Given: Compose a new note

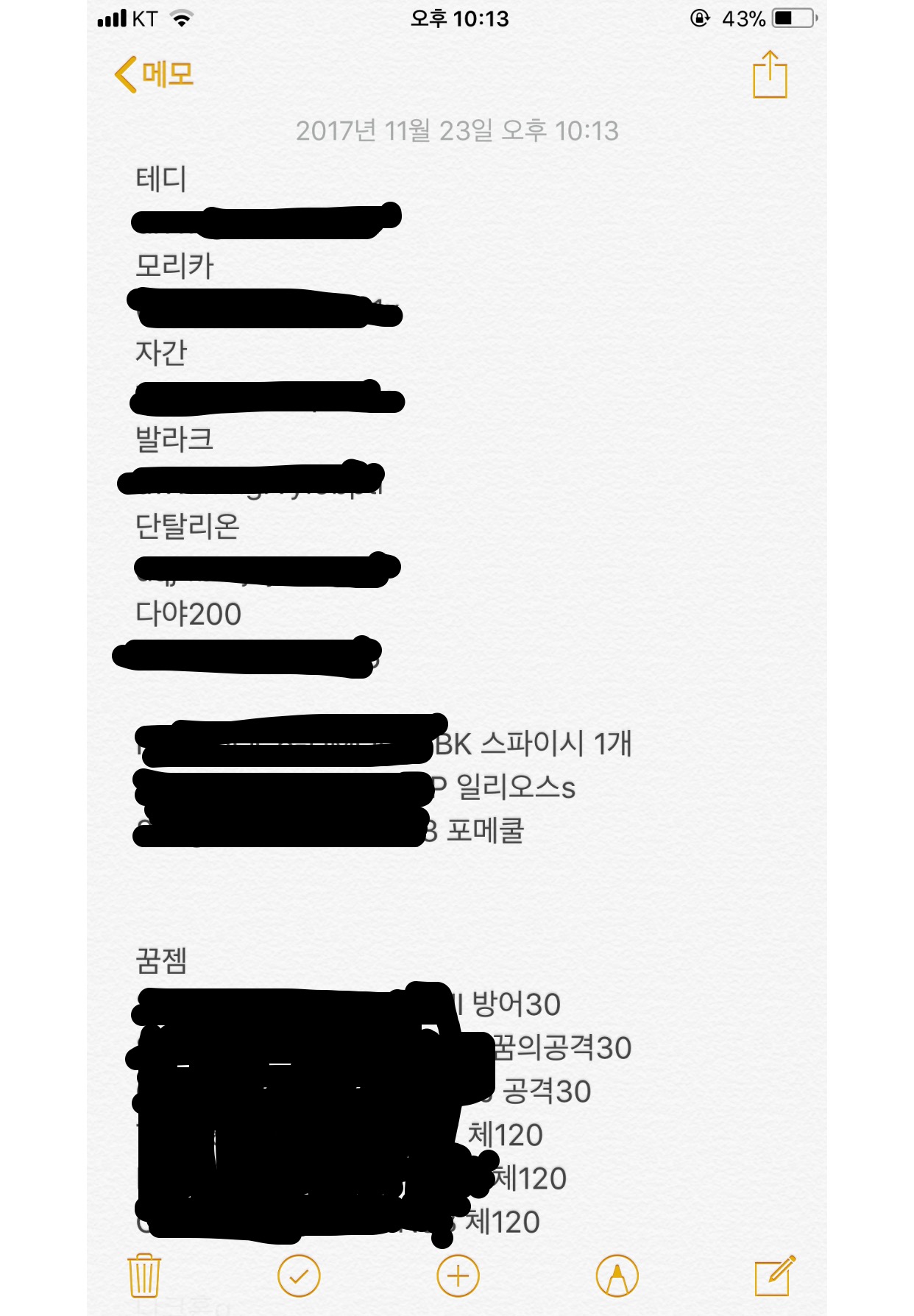Looking at the screenshot, I should 775,1276.
